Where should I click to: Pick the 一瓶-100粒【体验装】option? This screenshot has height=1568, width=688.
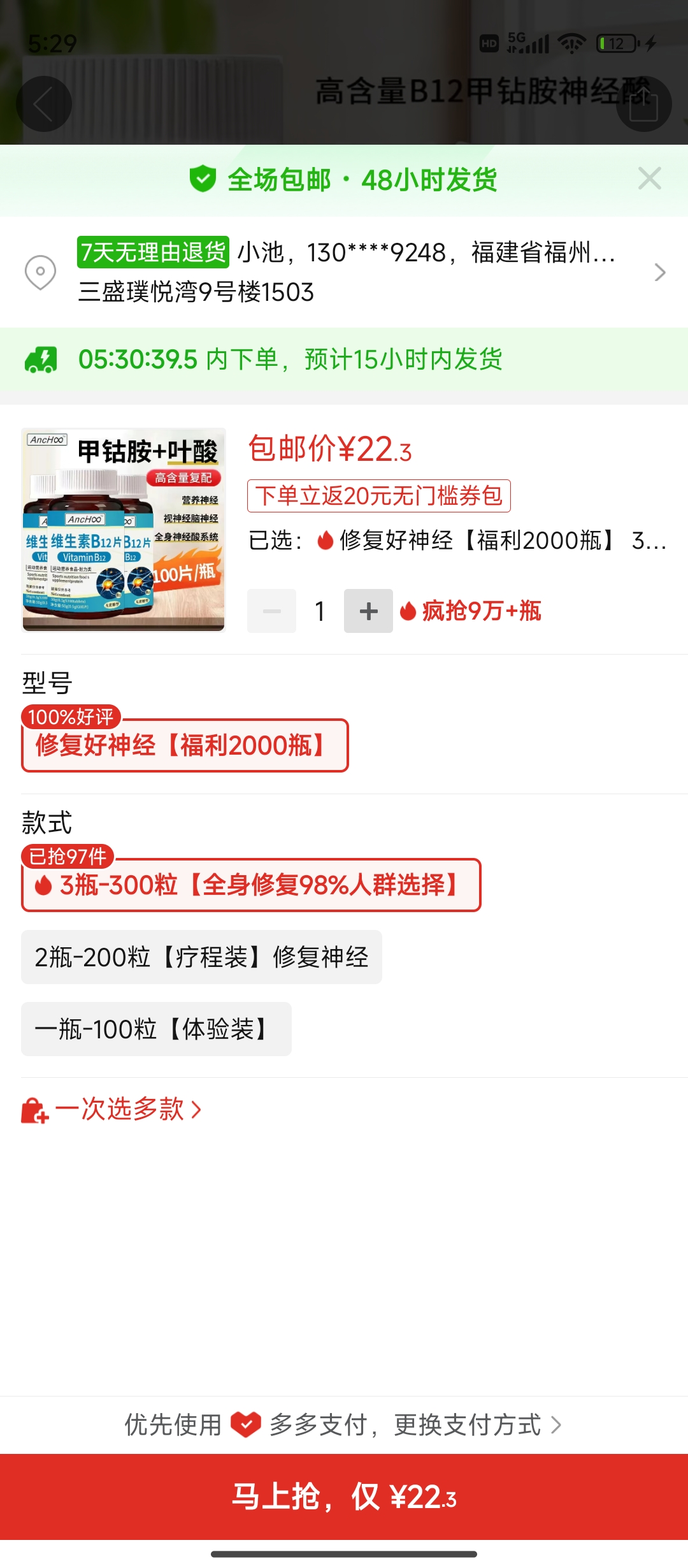156,1029
